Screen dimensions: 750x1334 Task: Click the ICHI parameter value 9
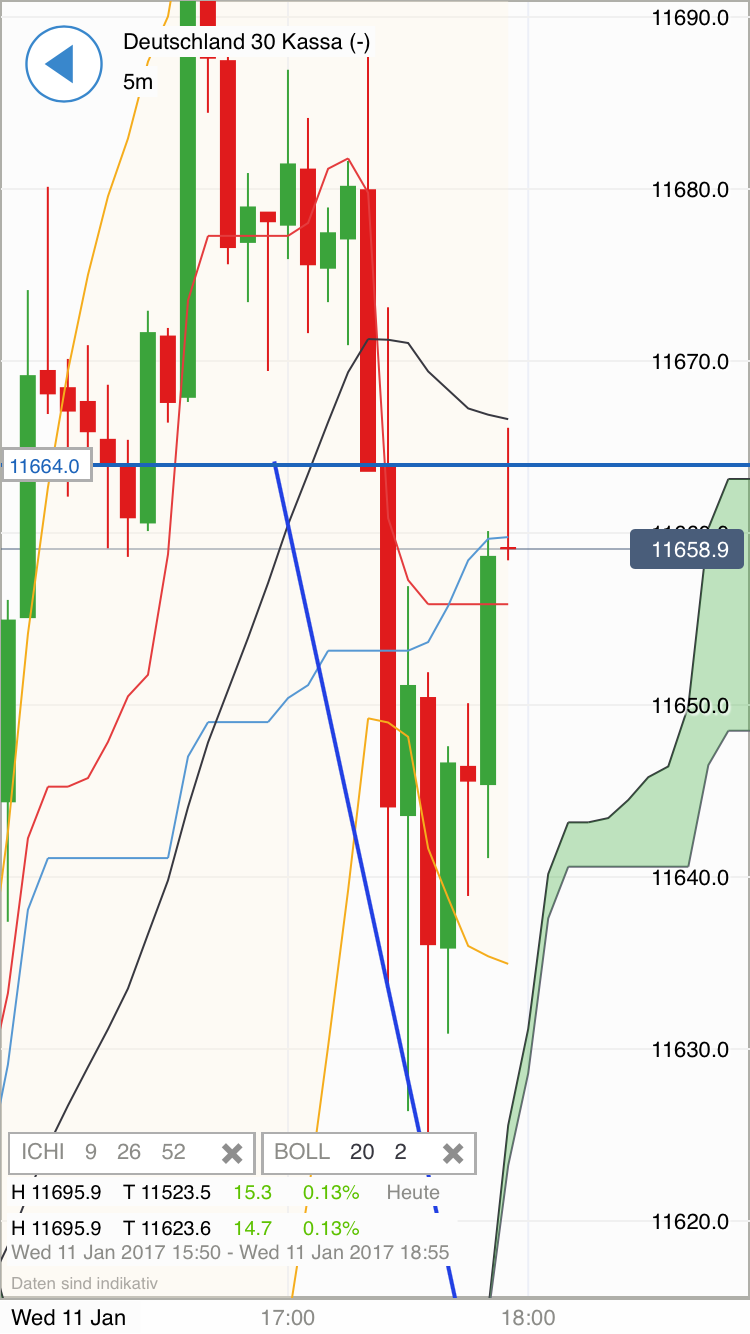[x=87, y=1152]
